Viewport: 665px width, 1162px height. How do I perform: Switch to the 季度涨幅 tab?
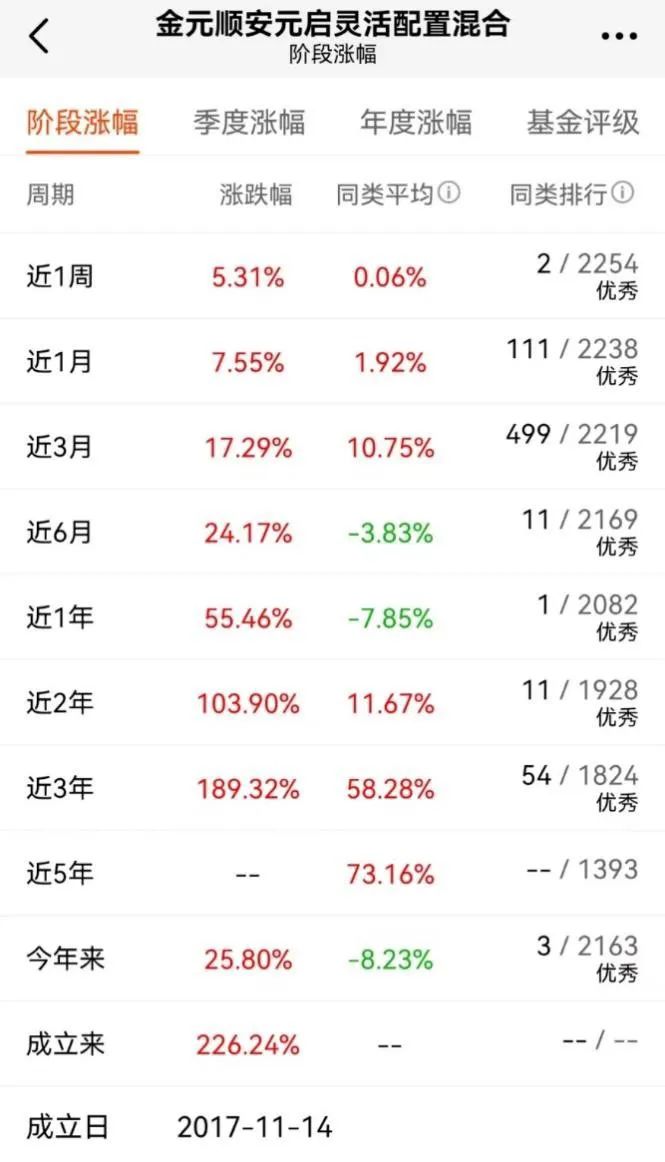click(x=249, y=123)
